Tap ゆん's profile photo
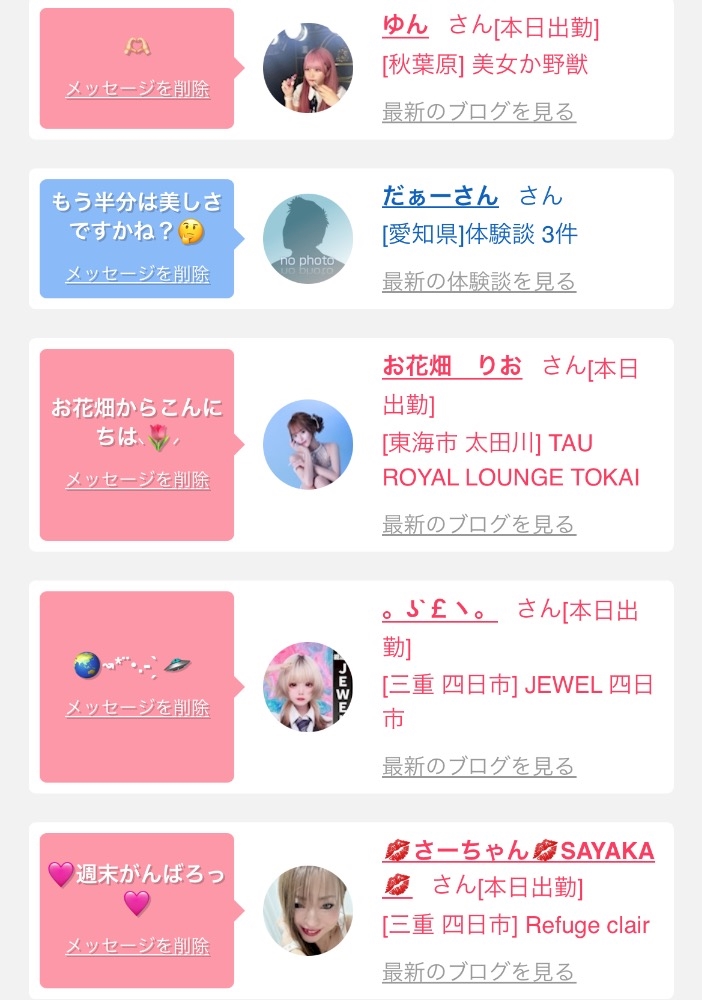Screen dimensions: 702x1000 307,68
